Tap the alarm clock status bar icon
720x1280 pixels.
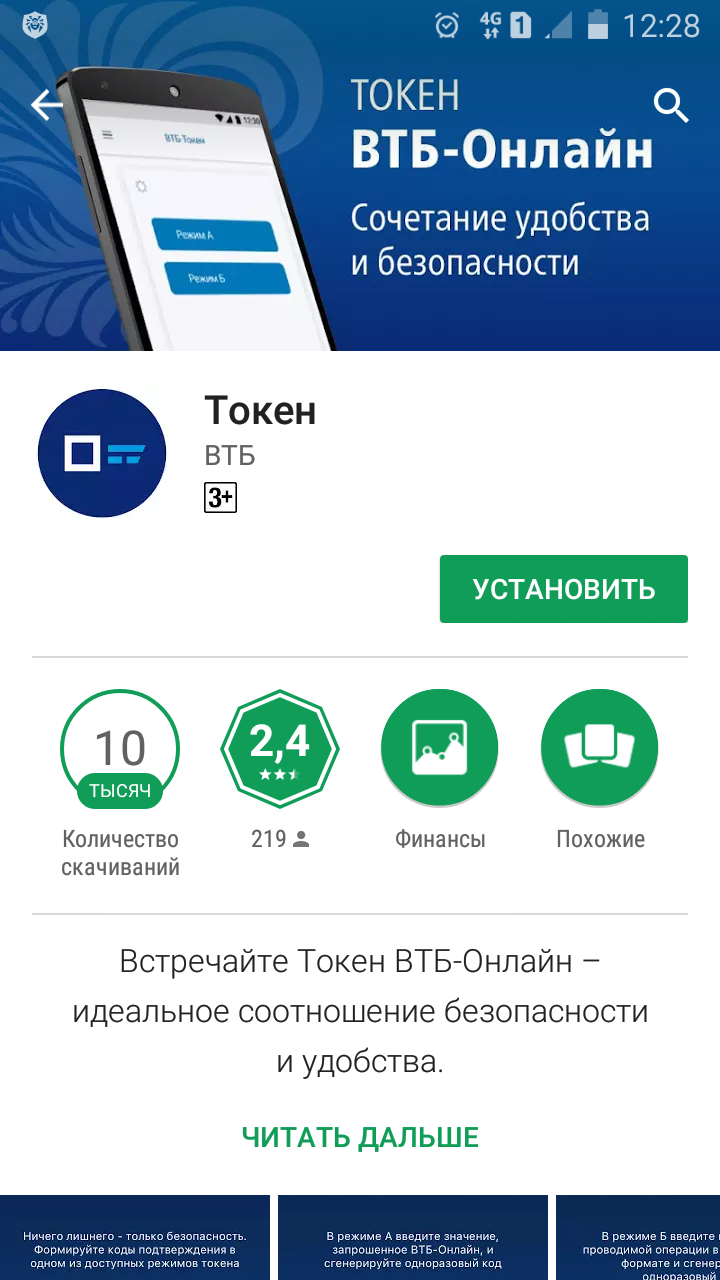pyautogui.click(x=447, y=26)
